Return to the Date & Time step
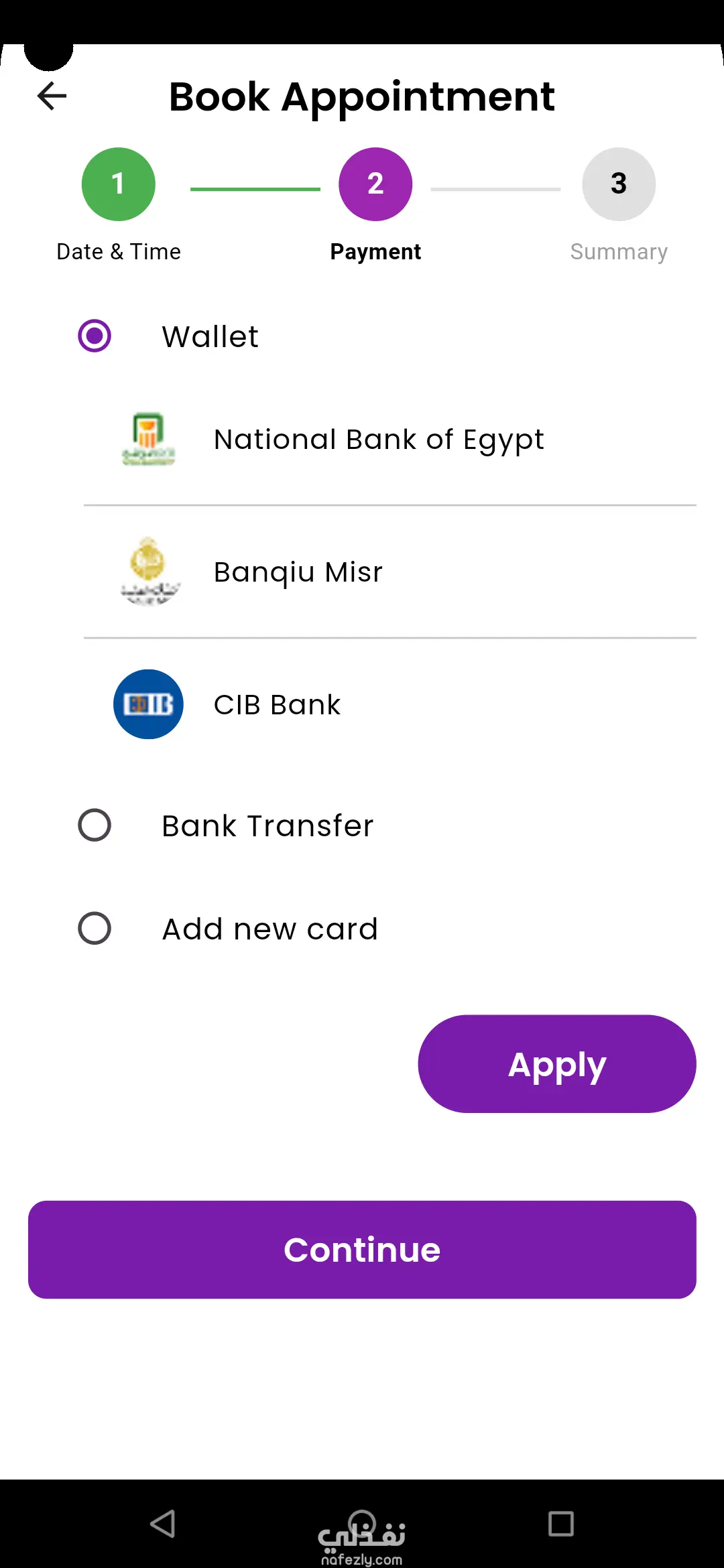The height and width of the screenshot is (1568, 724). pos(118,185)
